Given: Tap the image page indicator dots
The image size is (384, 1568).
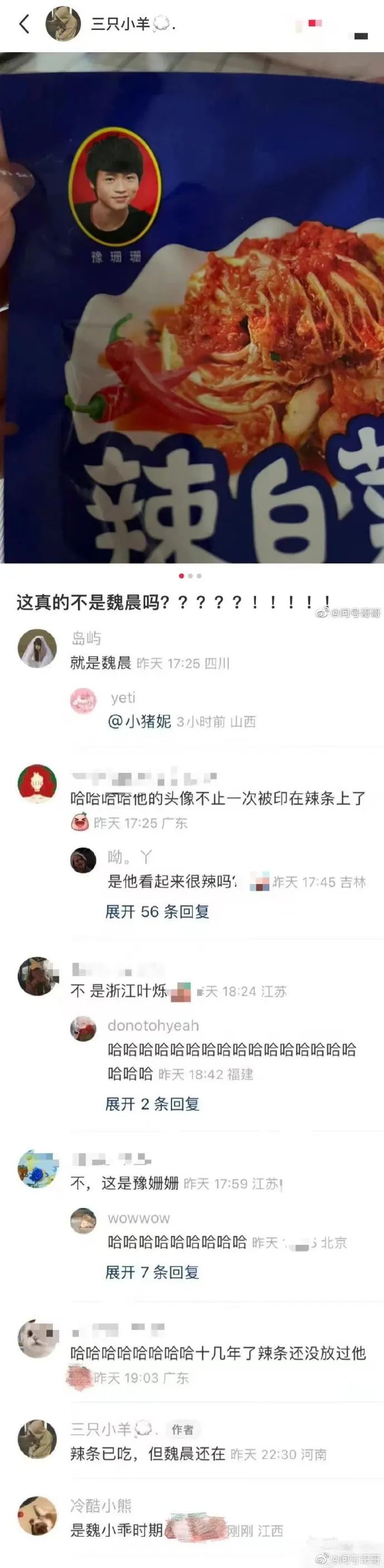Looking at the screenshot, I should coord(190,575).
